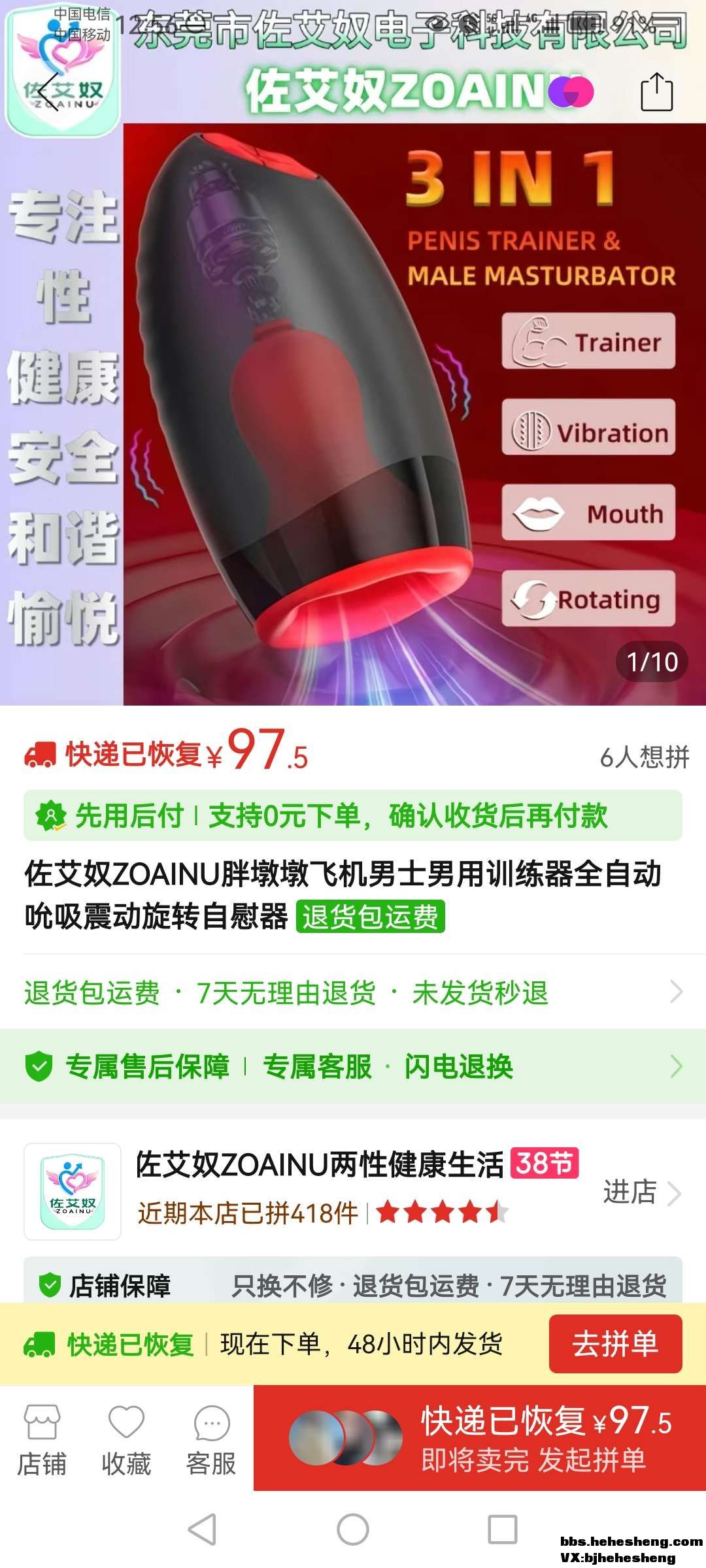This screenshot has height=1568, width=706.
Task: Open the system recent apps button
Action: (x=503, y=1529)
